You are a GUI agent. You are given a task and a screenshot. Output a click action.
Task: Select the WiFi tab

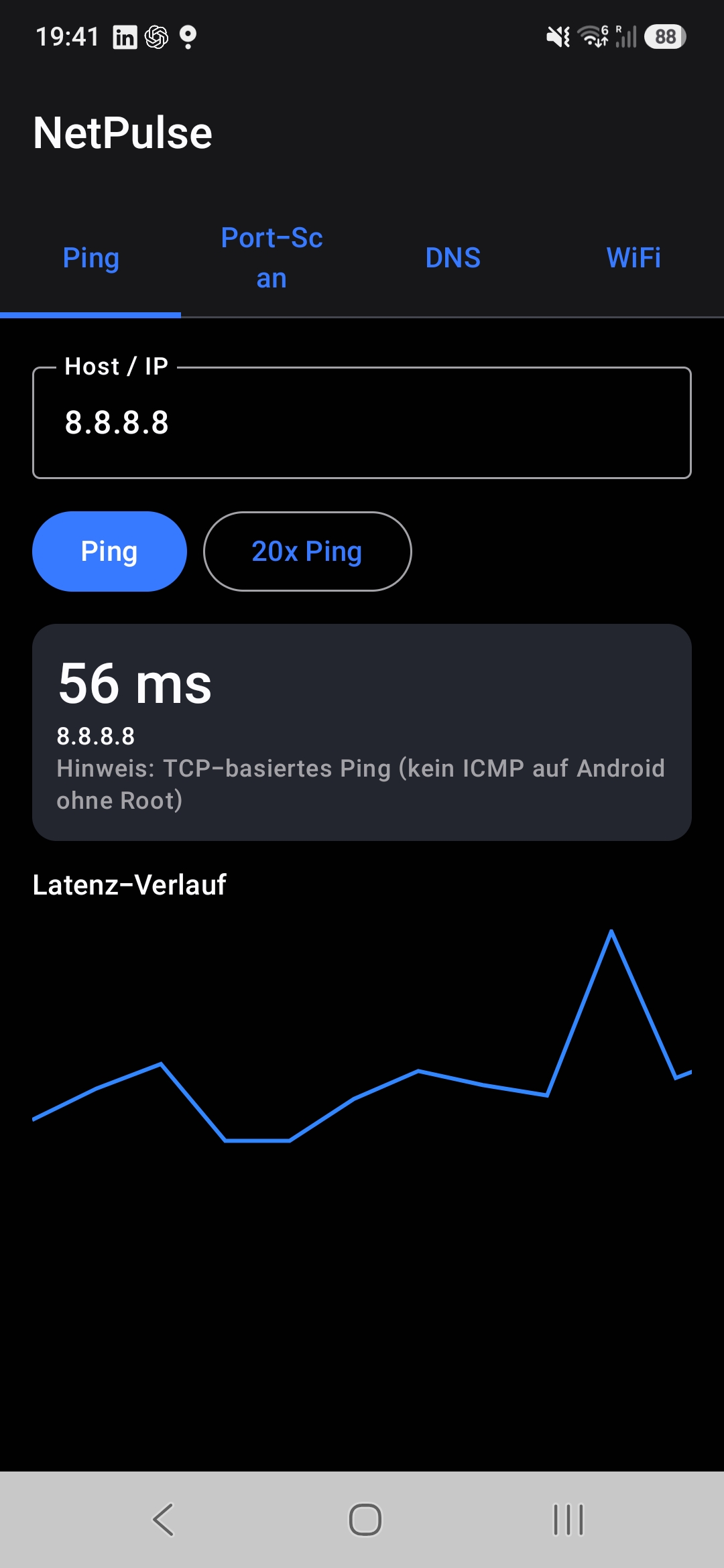633,258
